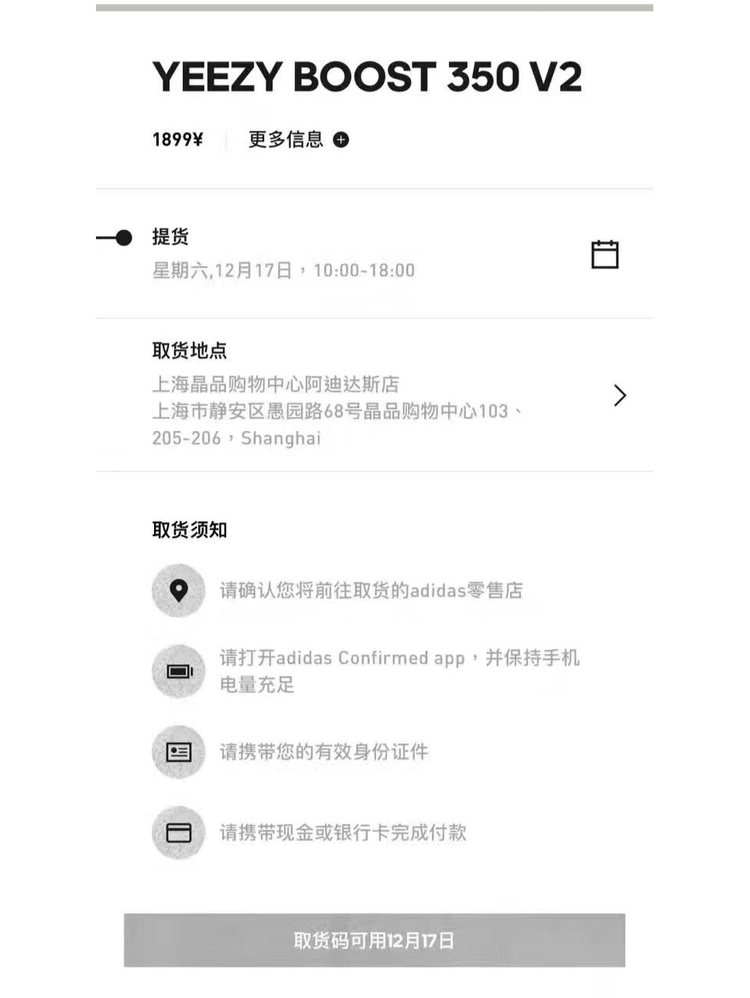
Task: Tap the 取货码可用12月17日 button
Action: click(374, 940)
